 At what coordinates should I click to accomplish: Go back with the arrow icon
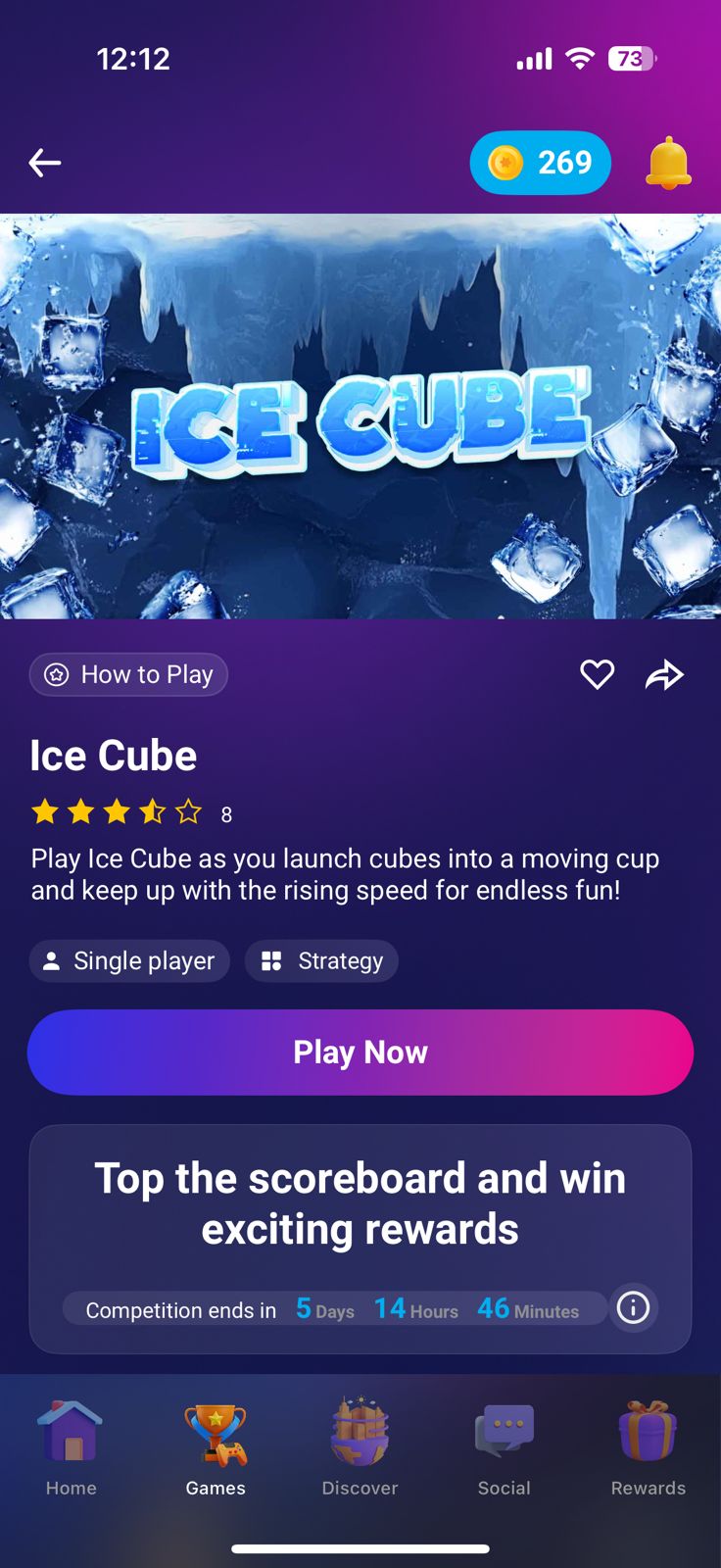[45, 163]
